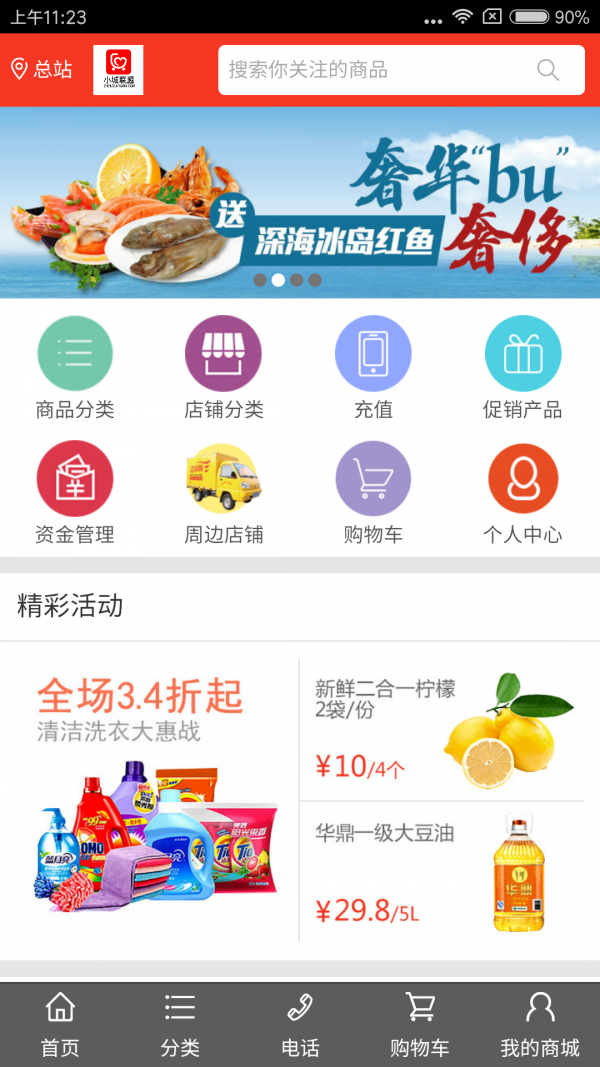The height and width of the screenshot is (1067, 600).
Task: Switch to the 首页 tab
Action: click(60, 1025)
